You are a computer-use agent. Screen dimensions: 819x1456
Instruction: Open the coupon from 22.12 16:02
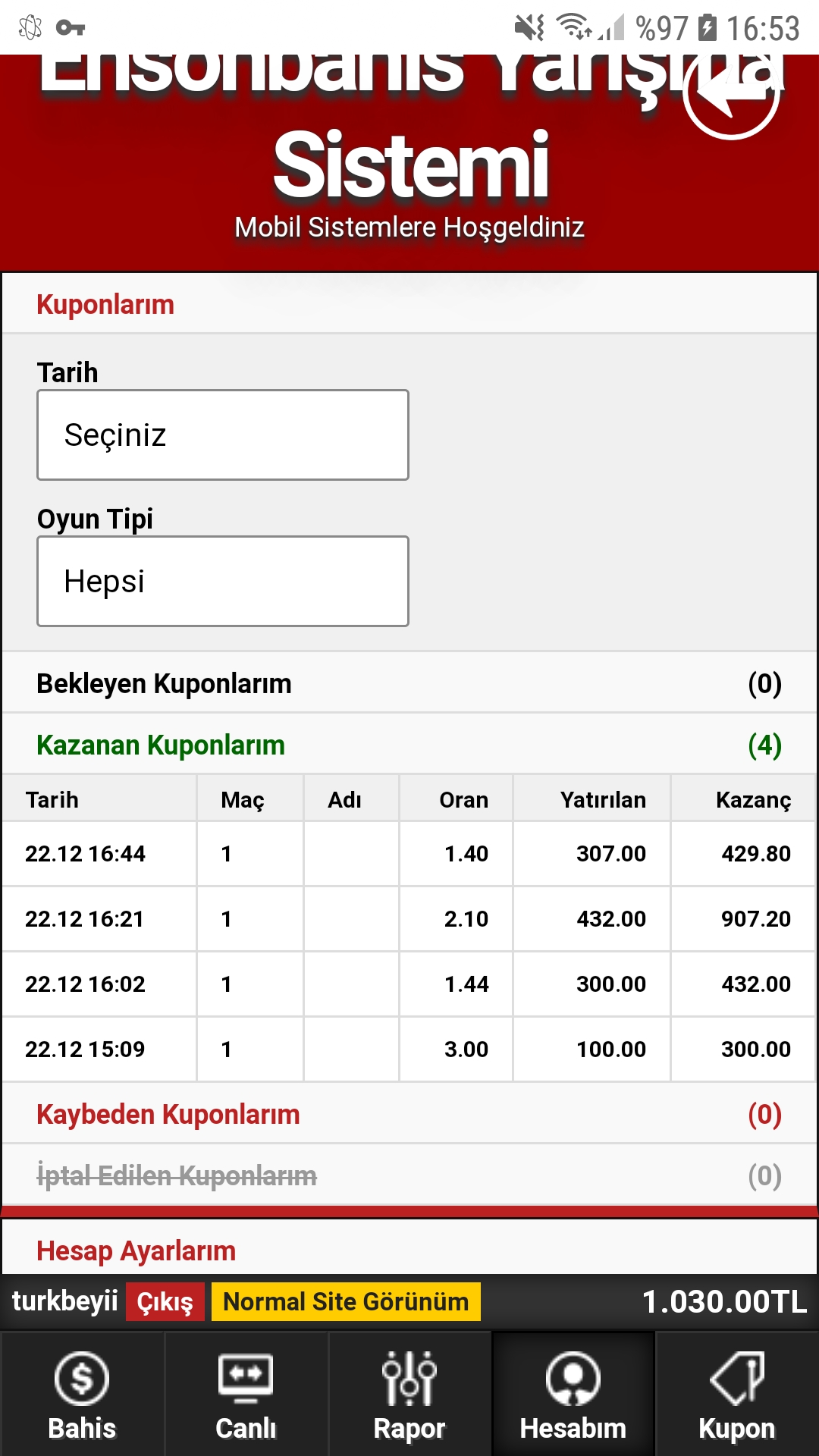click(x=409, y=984)
